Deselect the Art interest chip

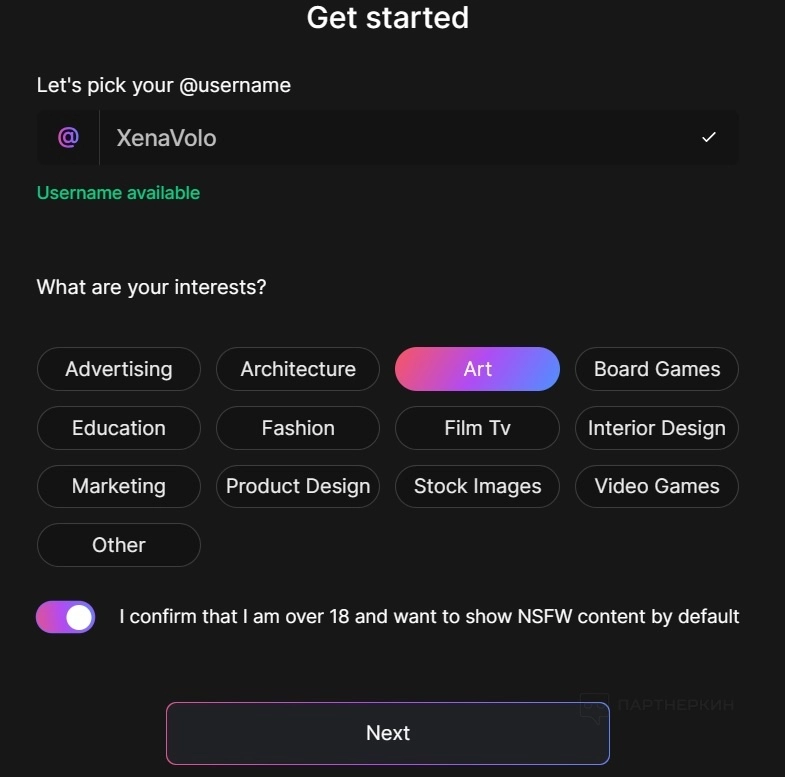pos(477,369)
